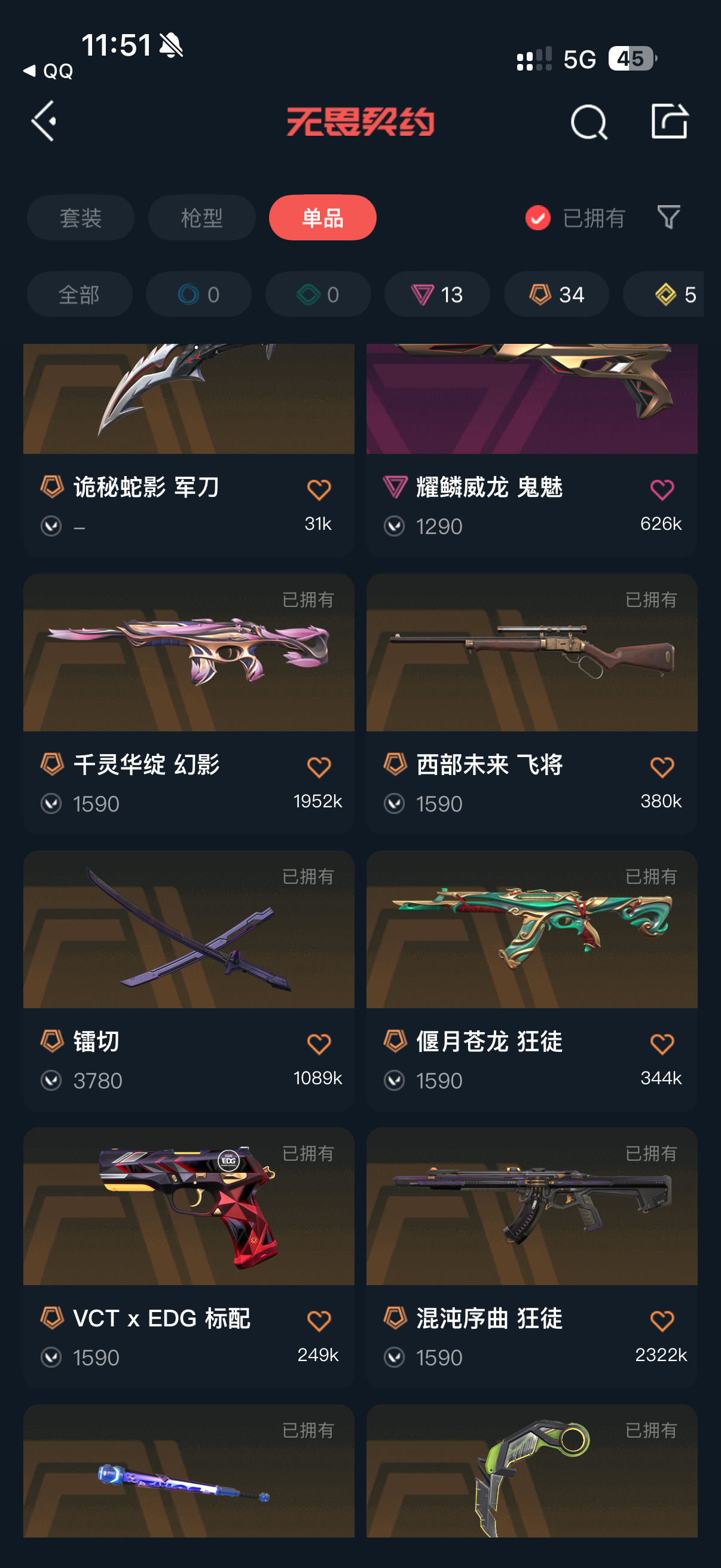The height and width of the screenshot is (1568, 721).
Task: Like the 耀鳞威龙 鬼魅 skin
Action: coord(662,489)
